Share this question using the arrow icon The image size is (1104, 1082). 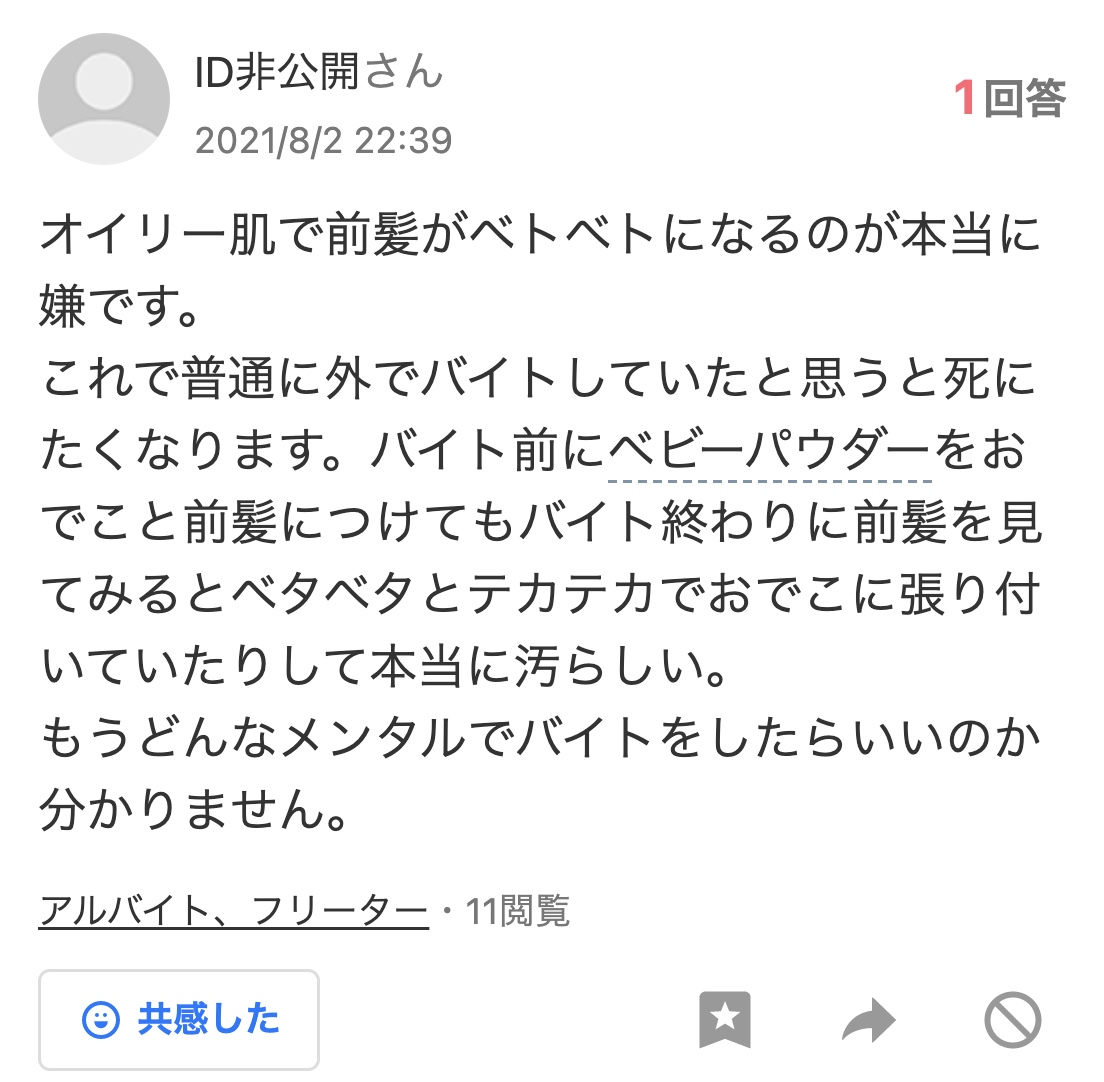(868, 1022)
